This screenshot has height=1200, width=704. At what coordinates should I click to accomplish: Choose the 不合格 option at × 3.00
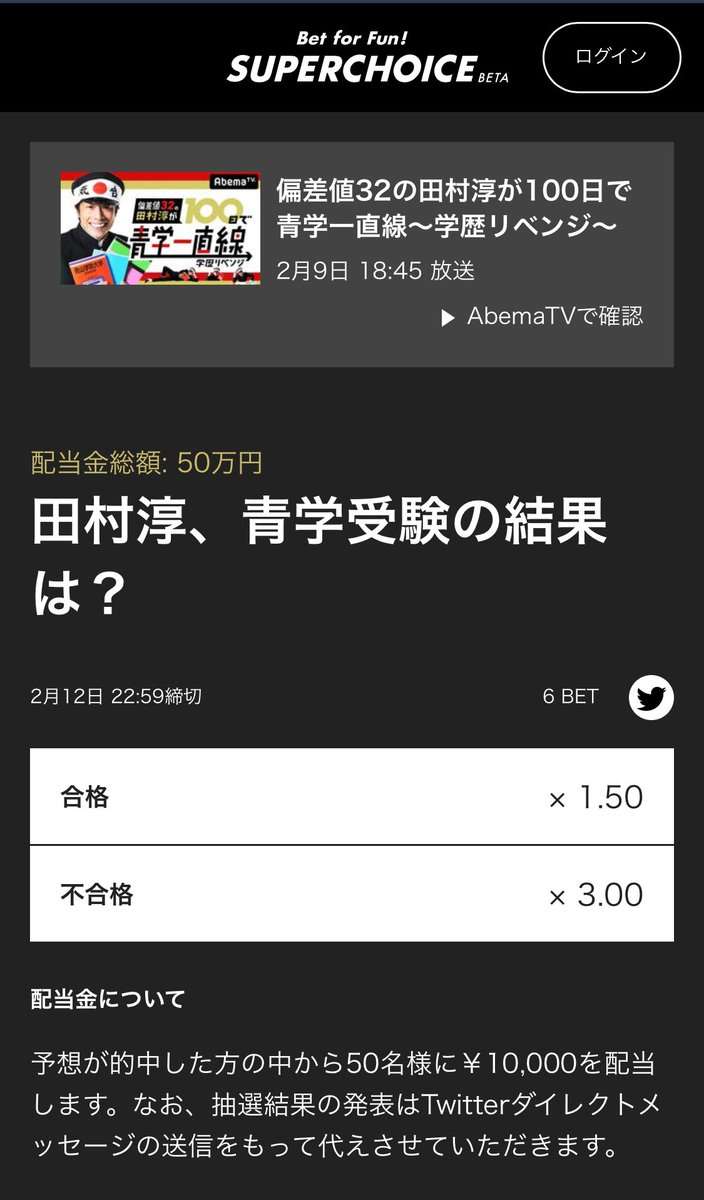click(x=351, y=894)
